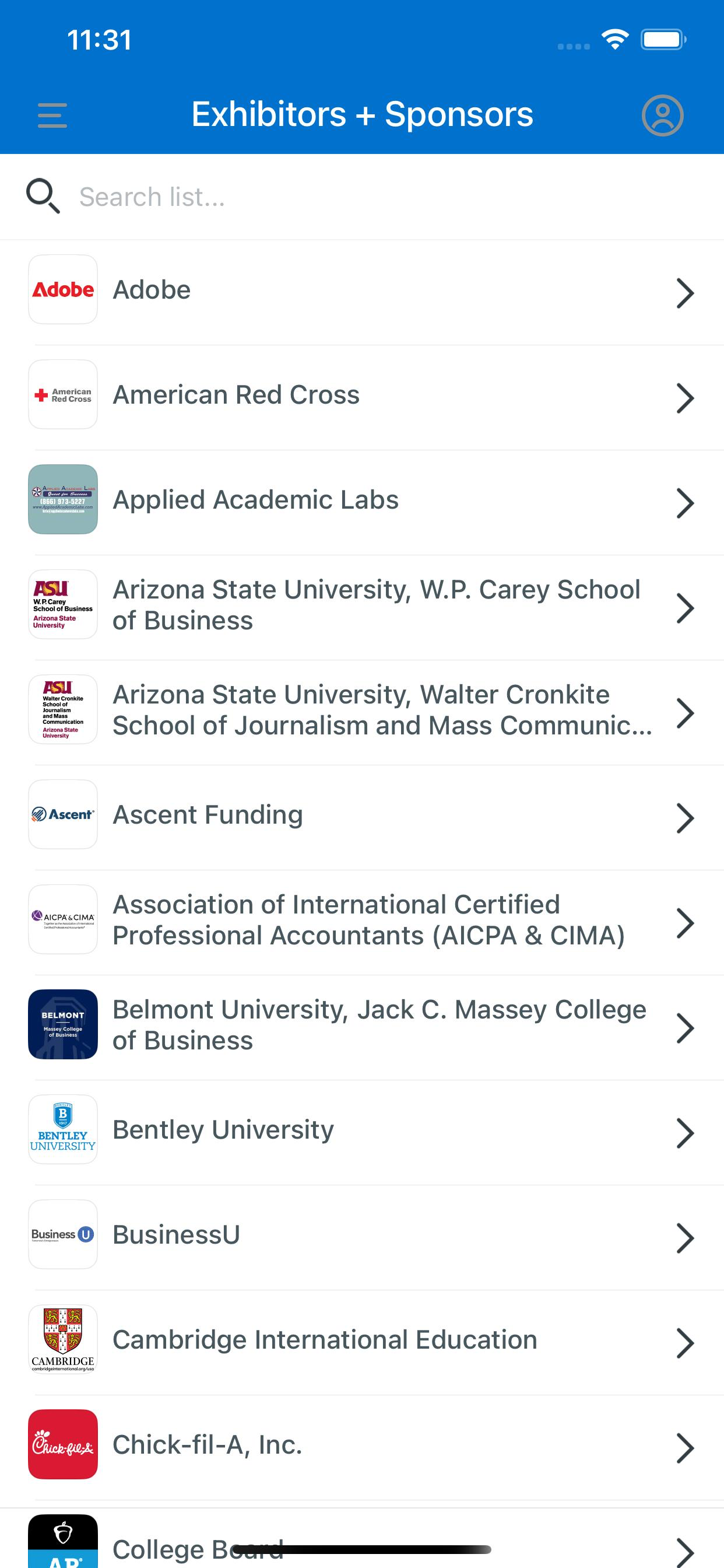The image size is (724, 1568).
Task: Open ASU W.P. Carey School of Business
Action: [x=362, y=608]
